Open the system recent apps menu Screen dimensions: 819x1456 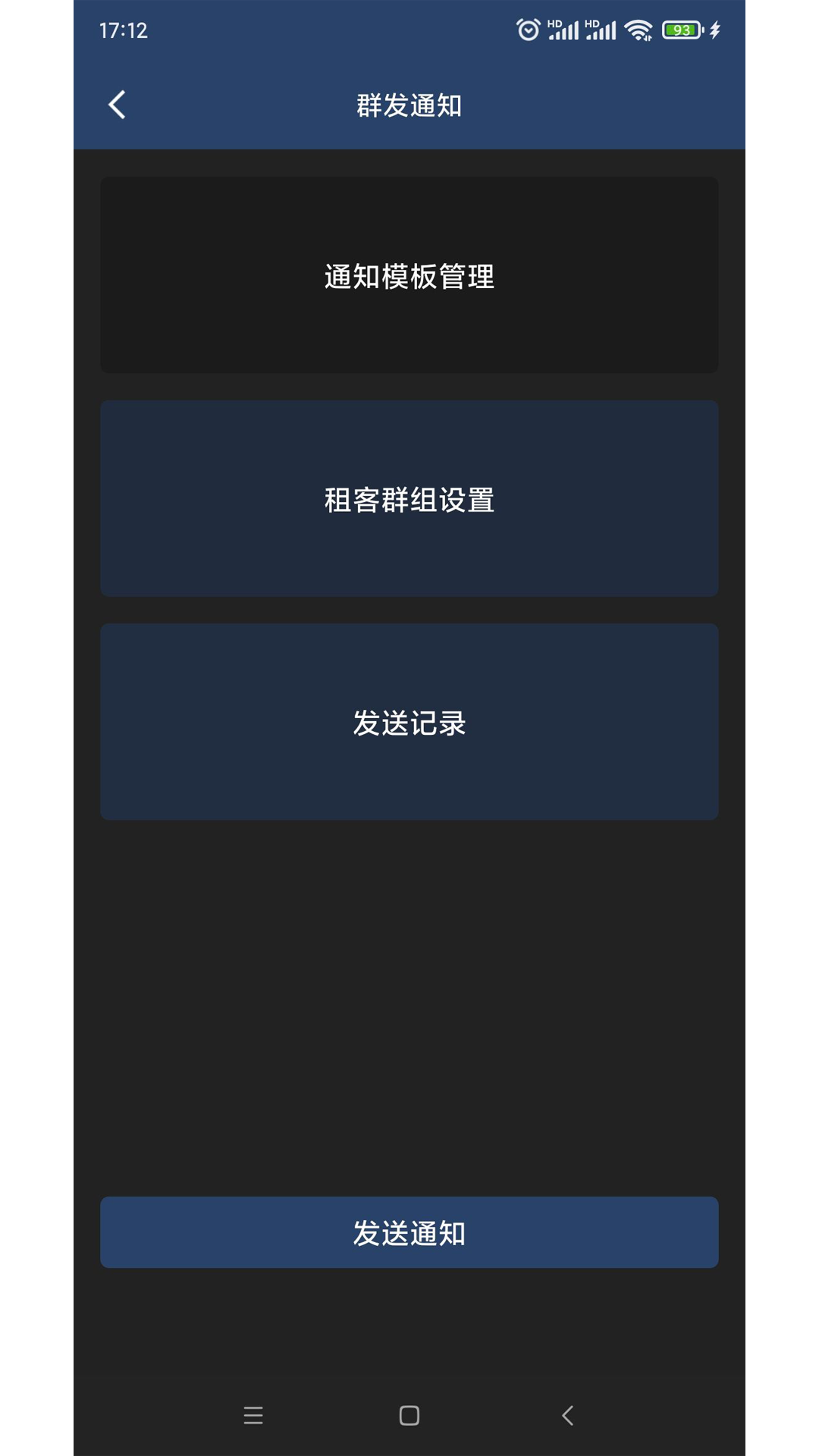coord(253,1415)
